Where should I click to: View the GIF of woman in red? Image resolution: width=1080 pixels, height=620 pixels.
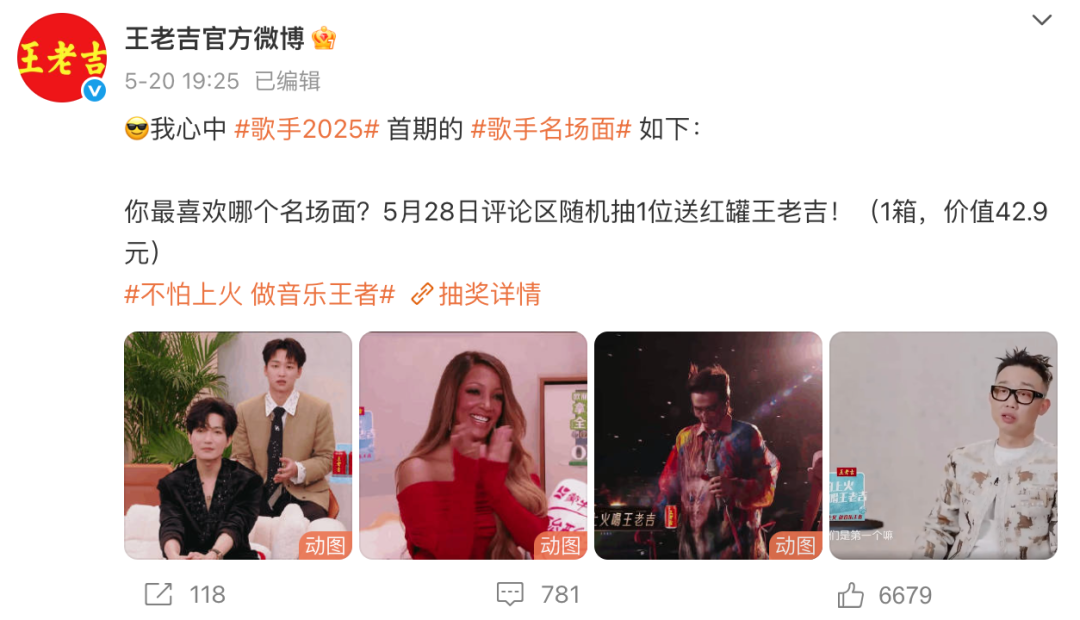pyautogui.click(x=473, y=445)
